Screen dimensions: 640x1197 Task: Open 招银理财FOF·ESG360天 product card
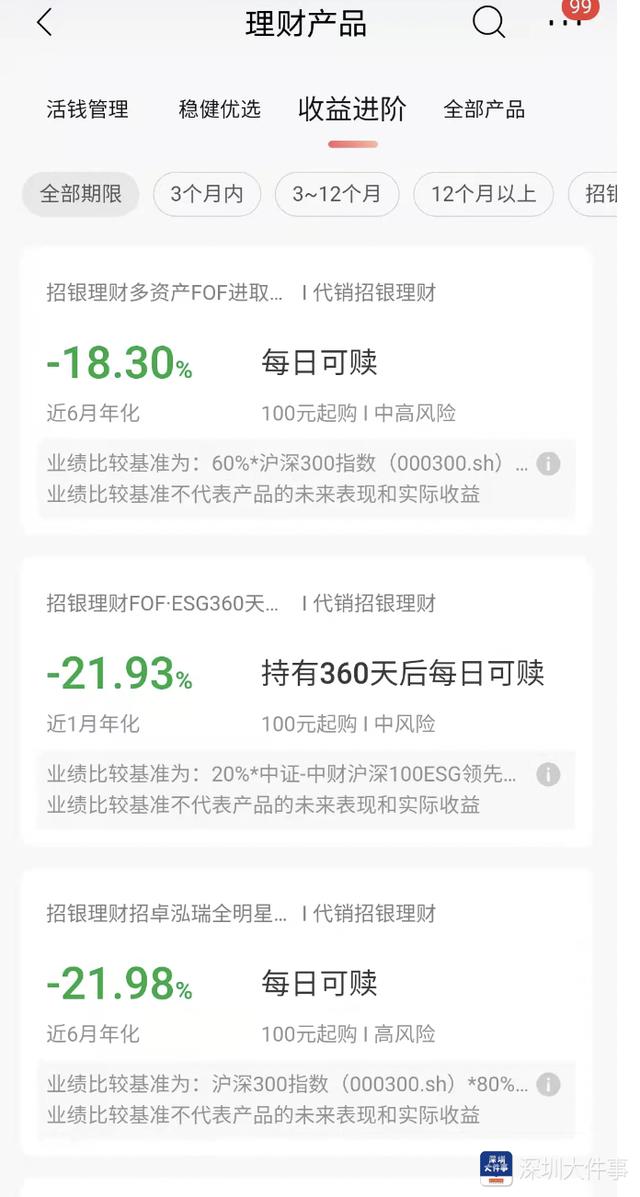coord(306,701)
